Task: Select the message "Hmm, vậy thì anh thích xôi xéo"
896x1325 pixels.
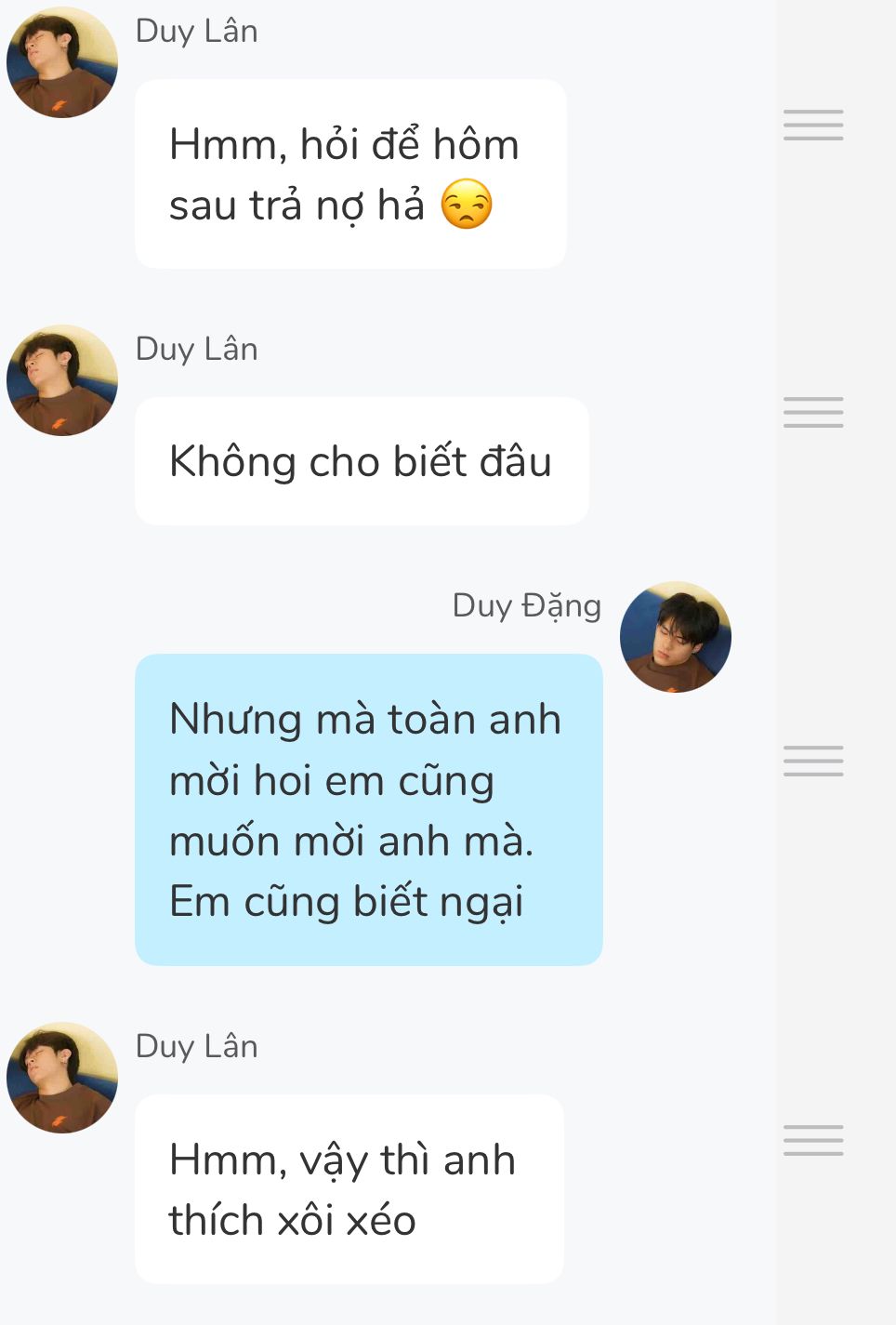Action: click(x=349, y=1188)
